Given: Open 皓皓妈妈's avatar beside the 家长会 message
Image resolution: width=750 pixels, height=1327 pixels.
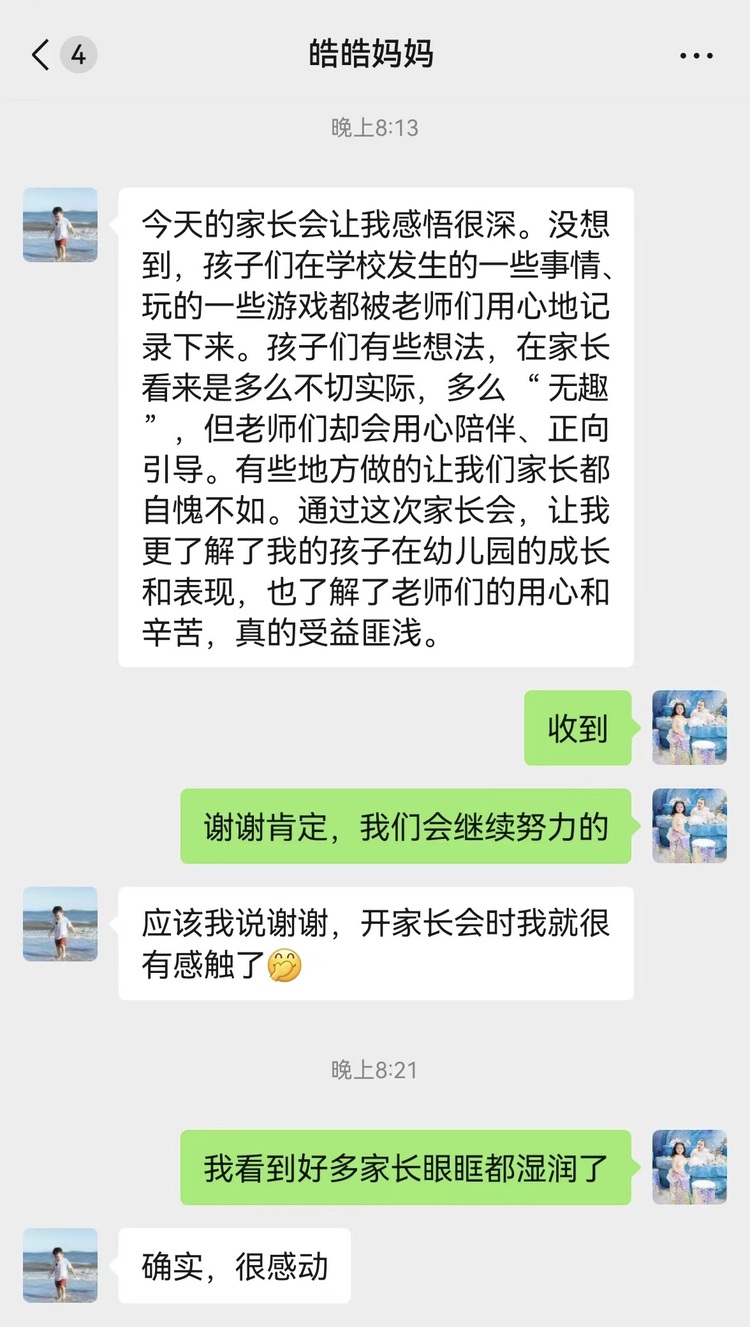Looking at the screenshot, I should (60, 225).
